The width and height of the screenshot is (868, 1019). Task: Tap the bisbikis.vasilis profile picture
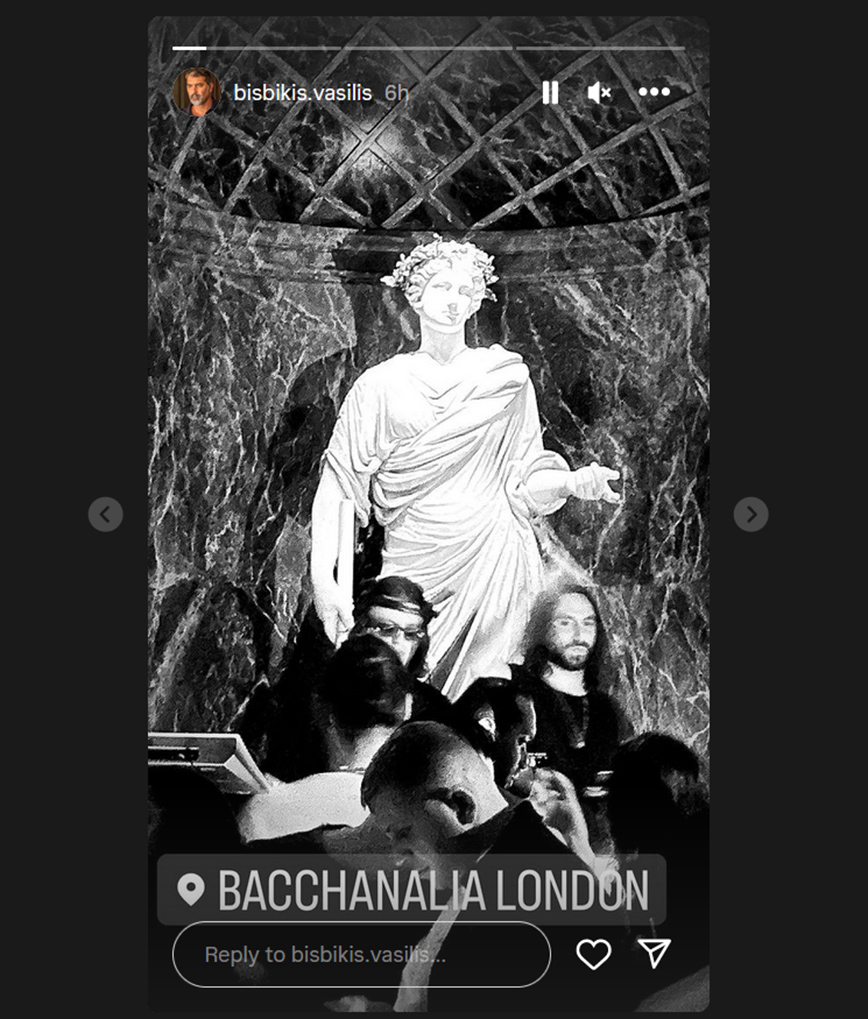click(196, 92)
